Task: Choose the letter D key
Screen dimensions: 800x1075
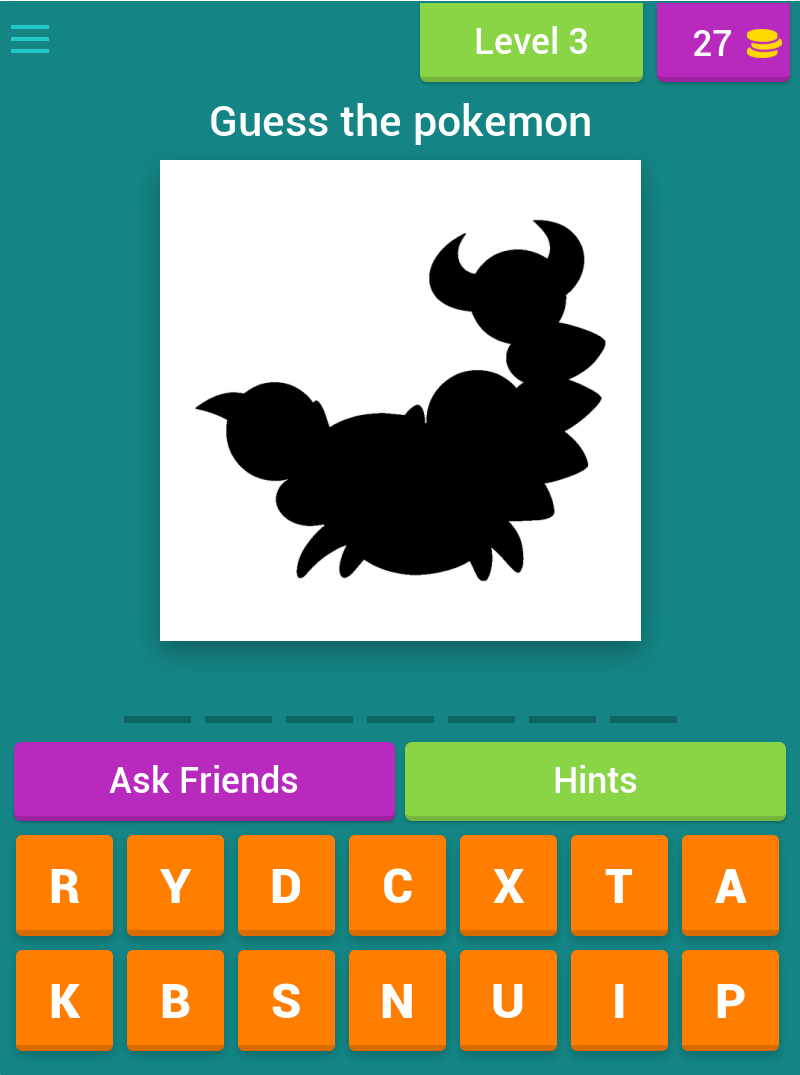Action: pyautogui.click(x=286, y=885)
